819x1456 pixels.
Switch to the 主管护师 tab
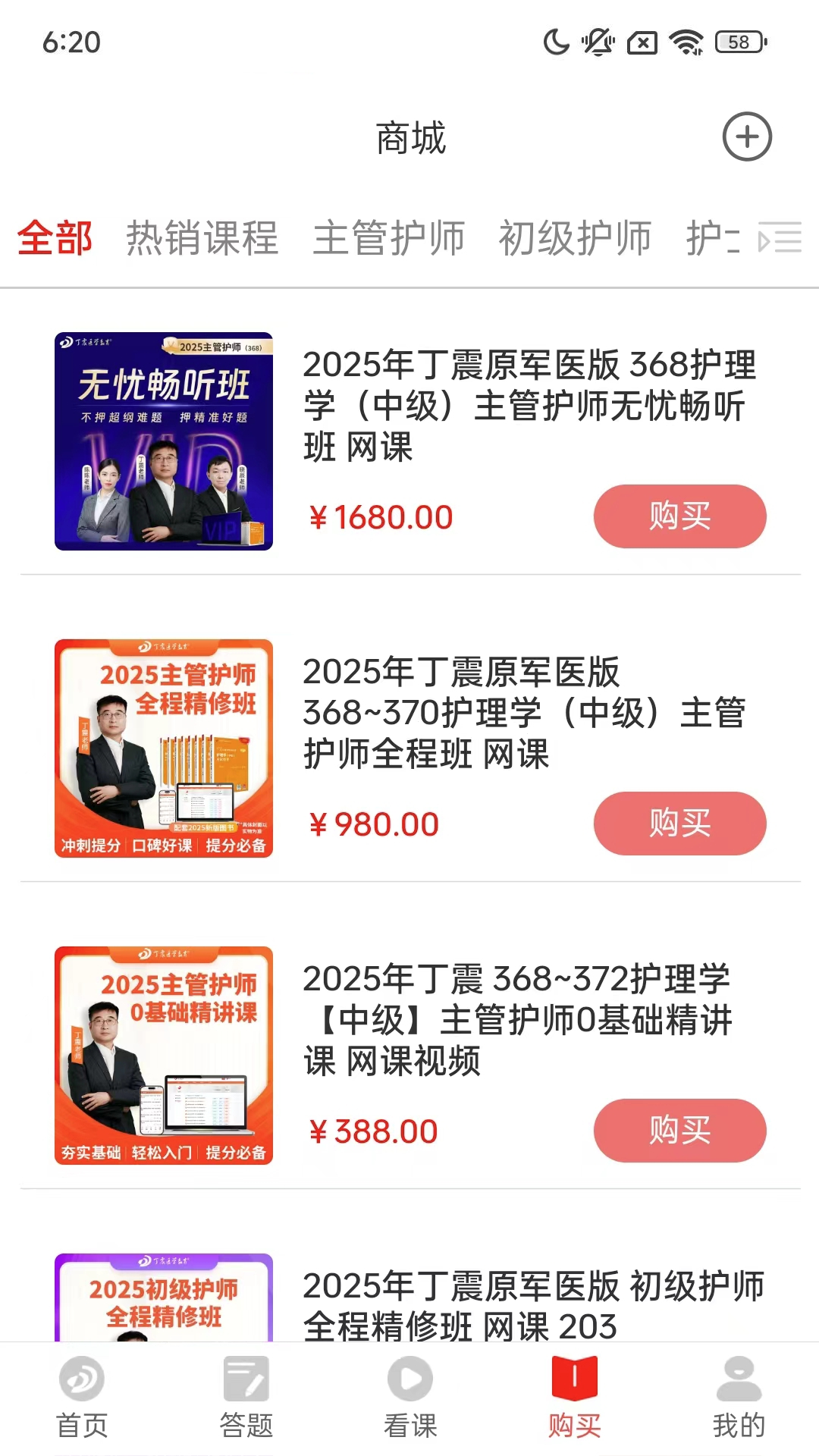click(389, 237)
